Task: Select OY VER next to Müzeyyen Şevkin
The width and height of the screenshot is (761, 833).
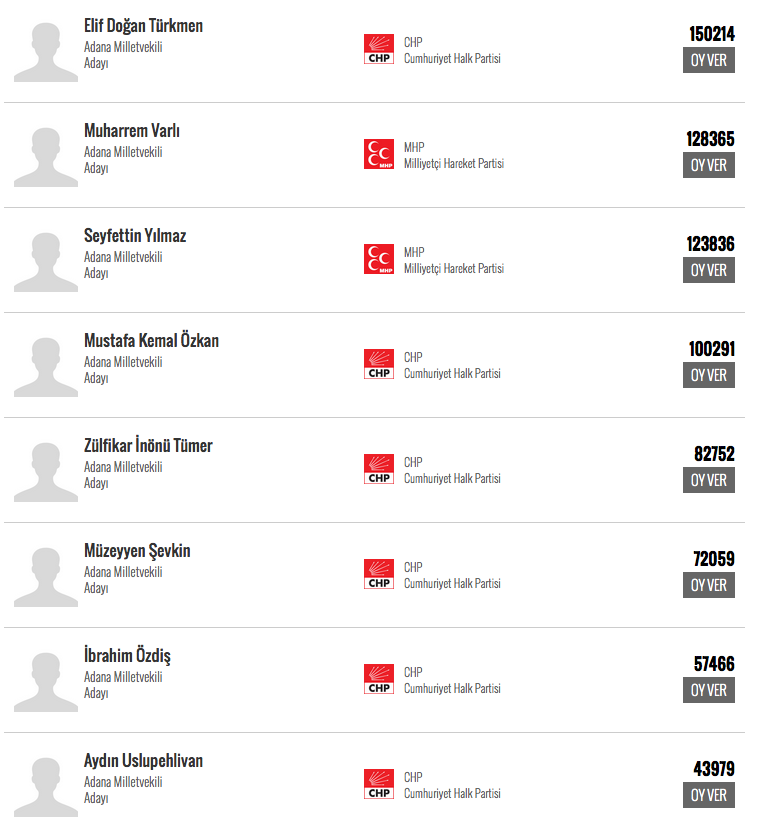Action: pyautogui.click(x=708, y=585)
